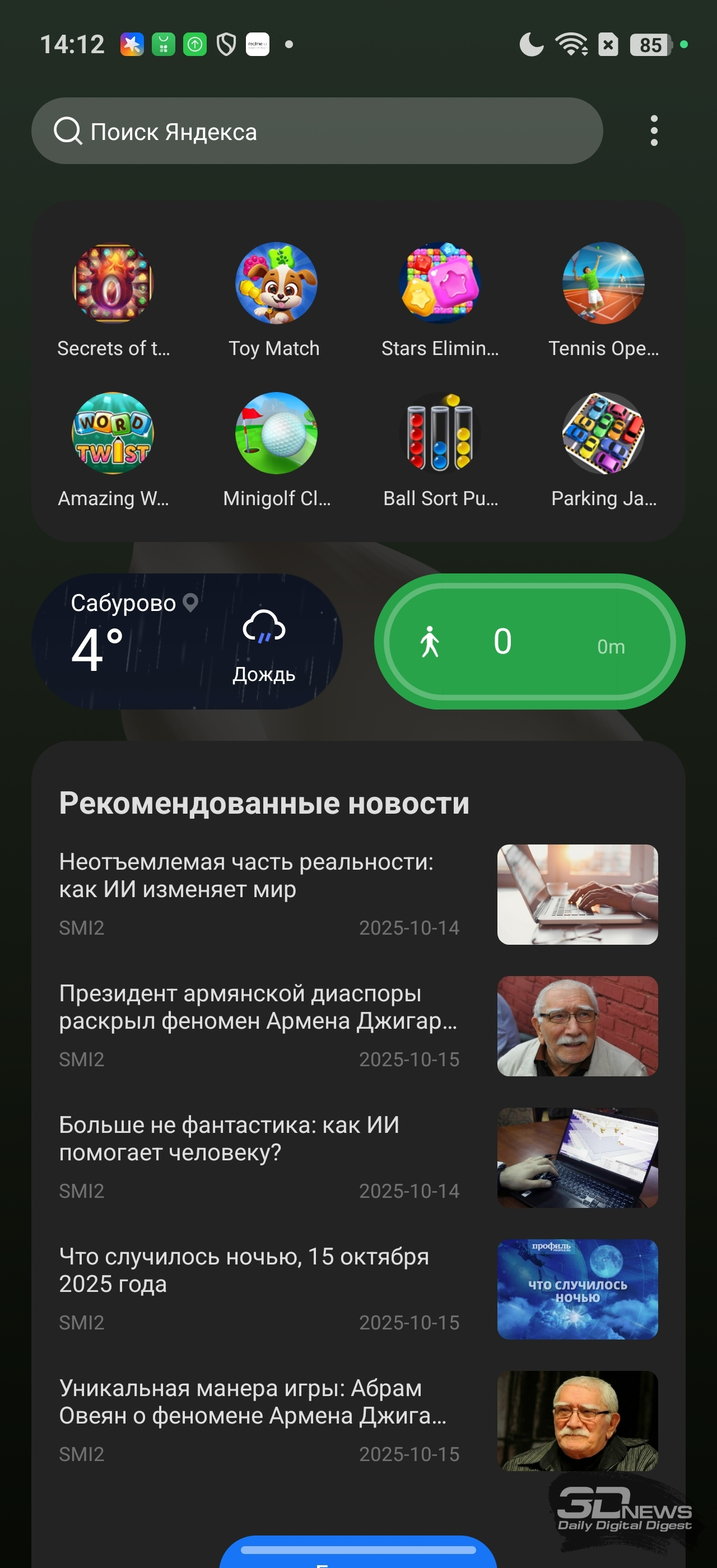
Task: Open the three-dot overflow menu
Action: click(654, 131)
